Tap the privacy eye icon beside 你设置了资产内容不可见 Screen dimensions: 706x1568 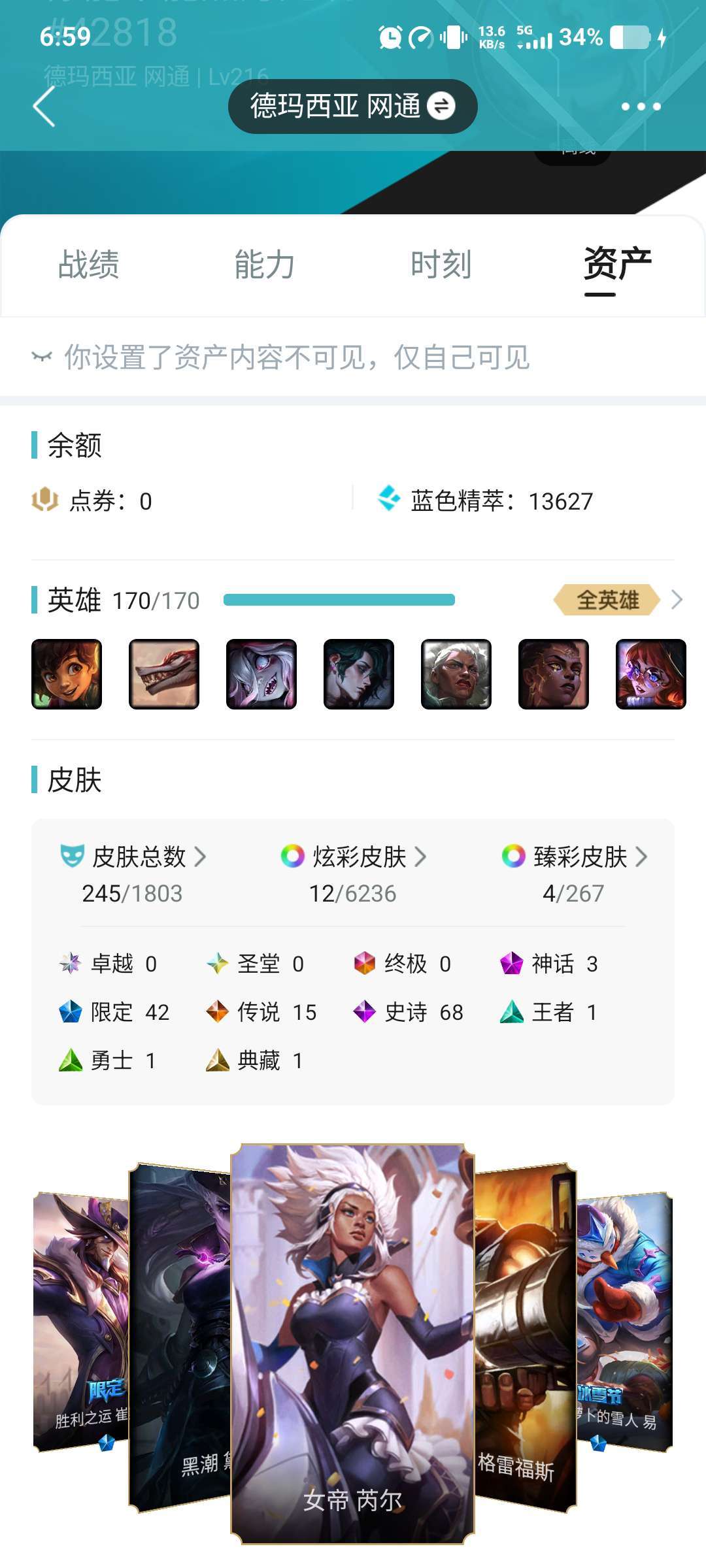click(42, 357)
